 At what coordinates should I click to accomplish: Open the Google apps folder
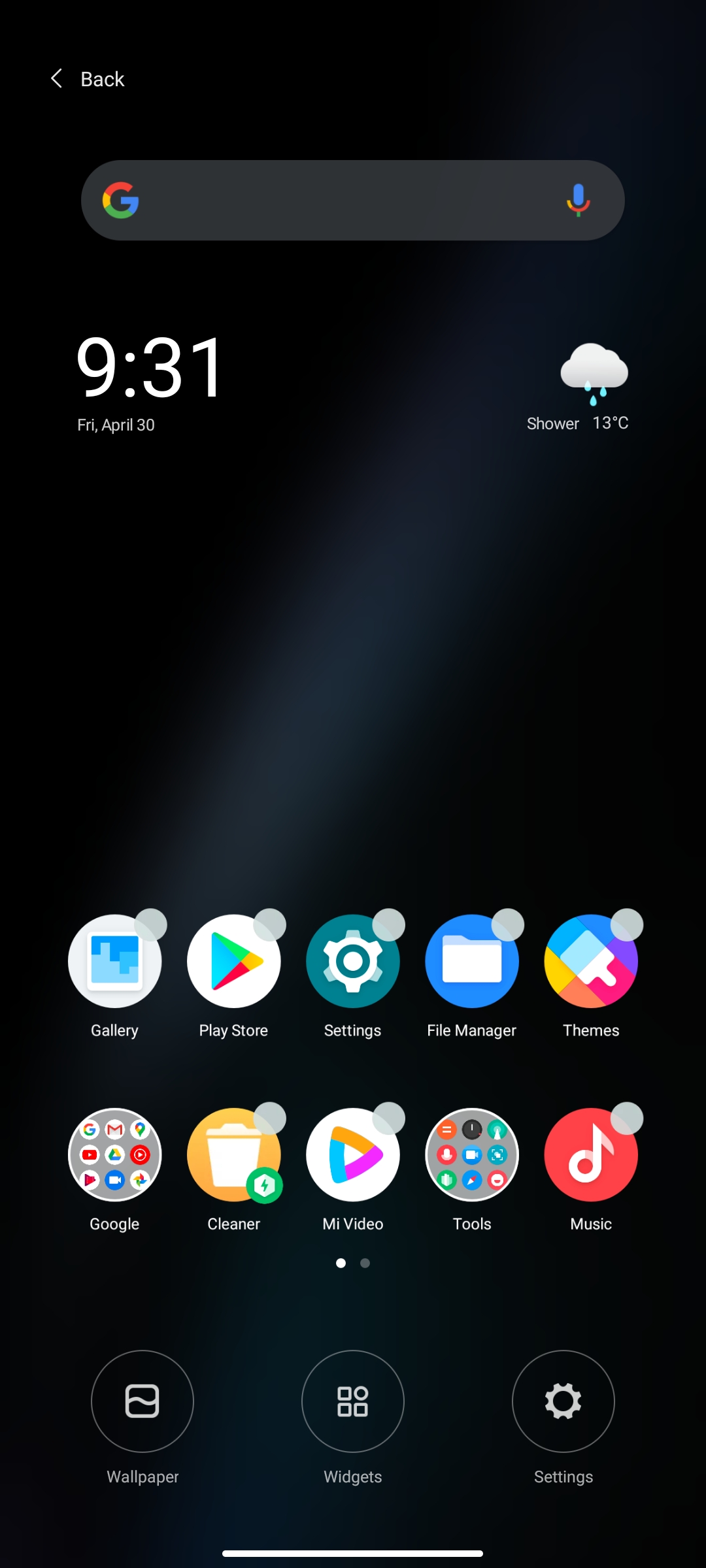pos(114,1155)
